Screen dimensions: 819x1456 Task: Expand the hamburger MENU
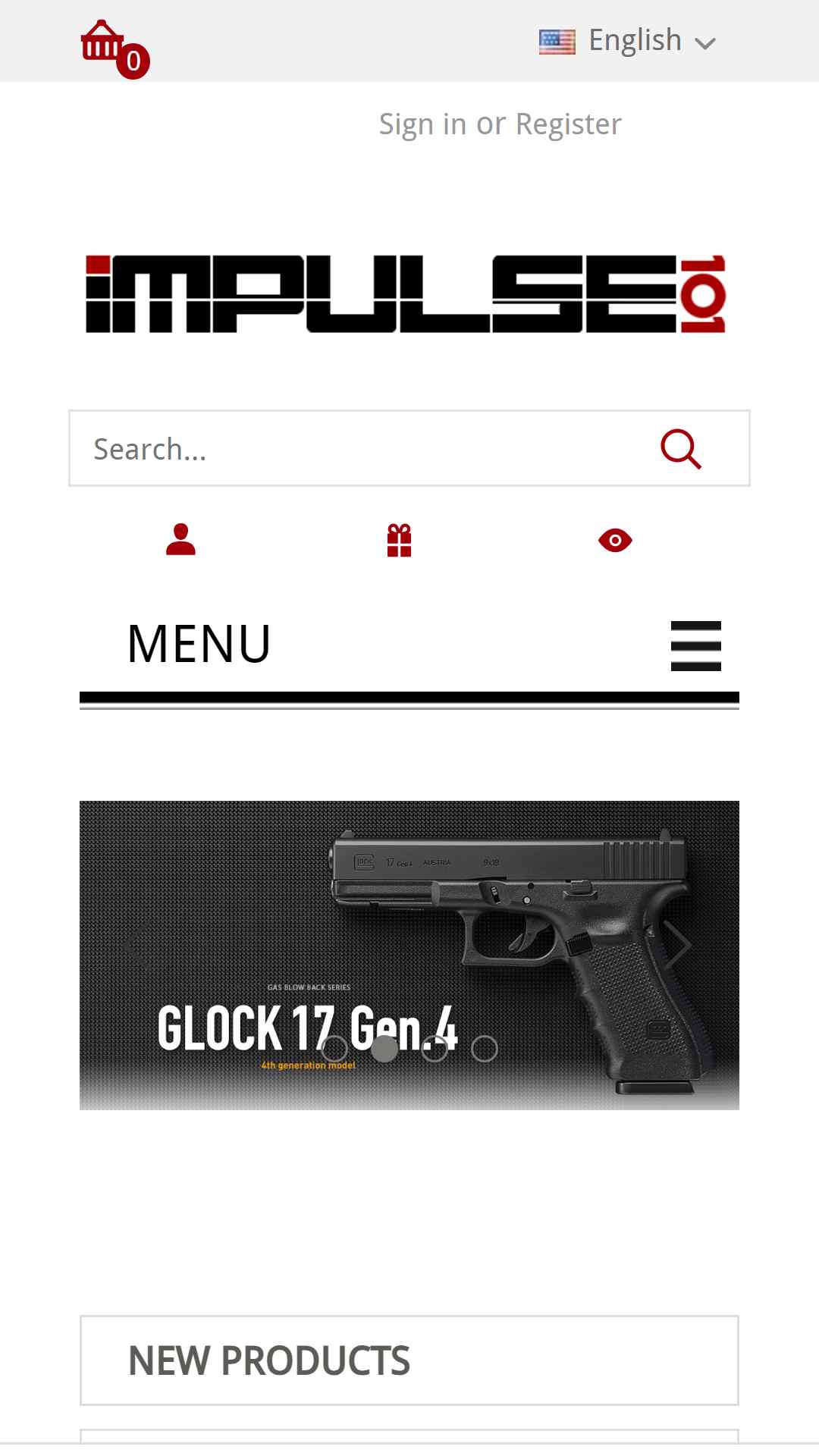pyautogui.click(x=695, y=645)
